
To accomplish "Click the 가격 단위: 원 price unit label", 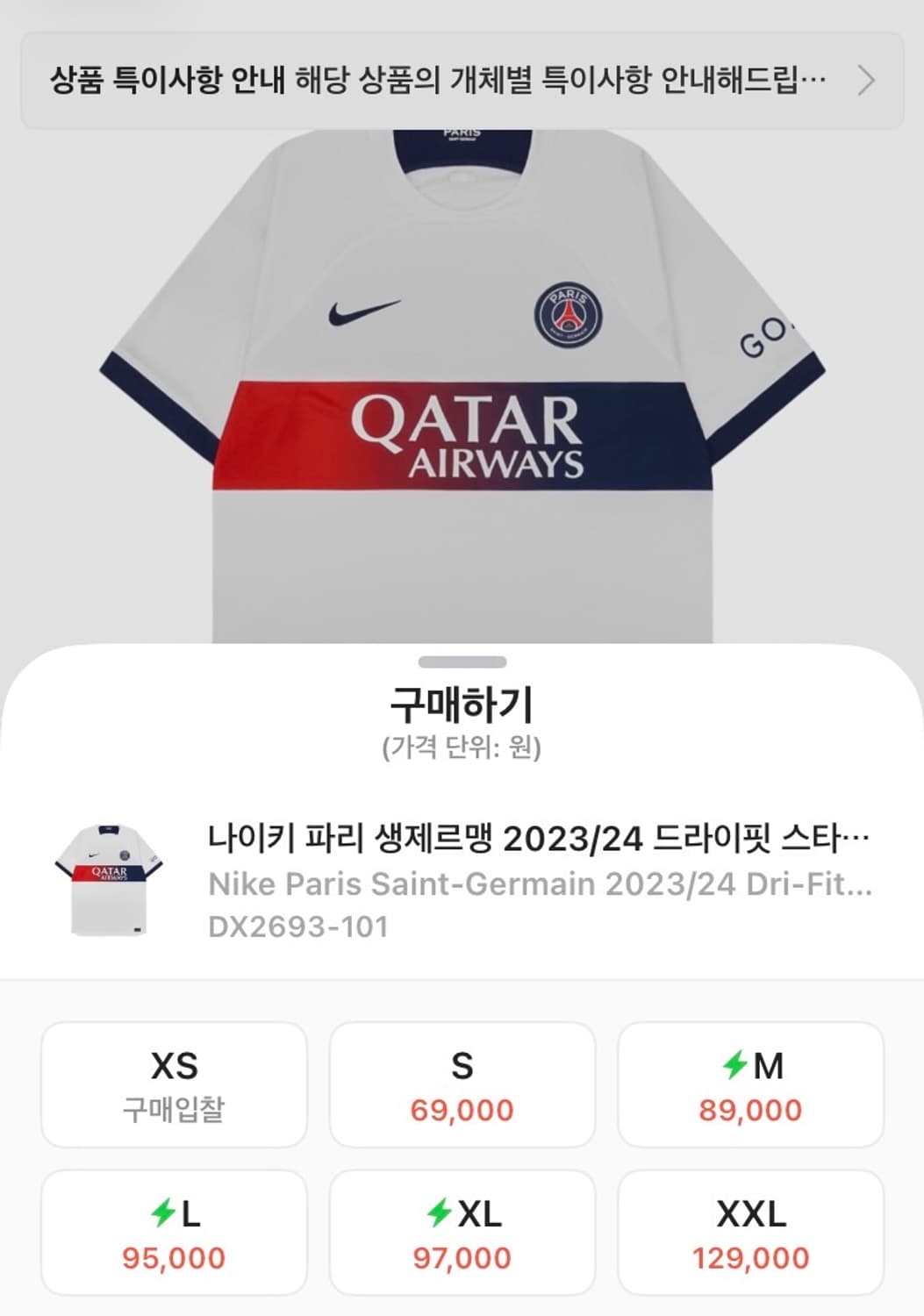I will tap(462, 750).
